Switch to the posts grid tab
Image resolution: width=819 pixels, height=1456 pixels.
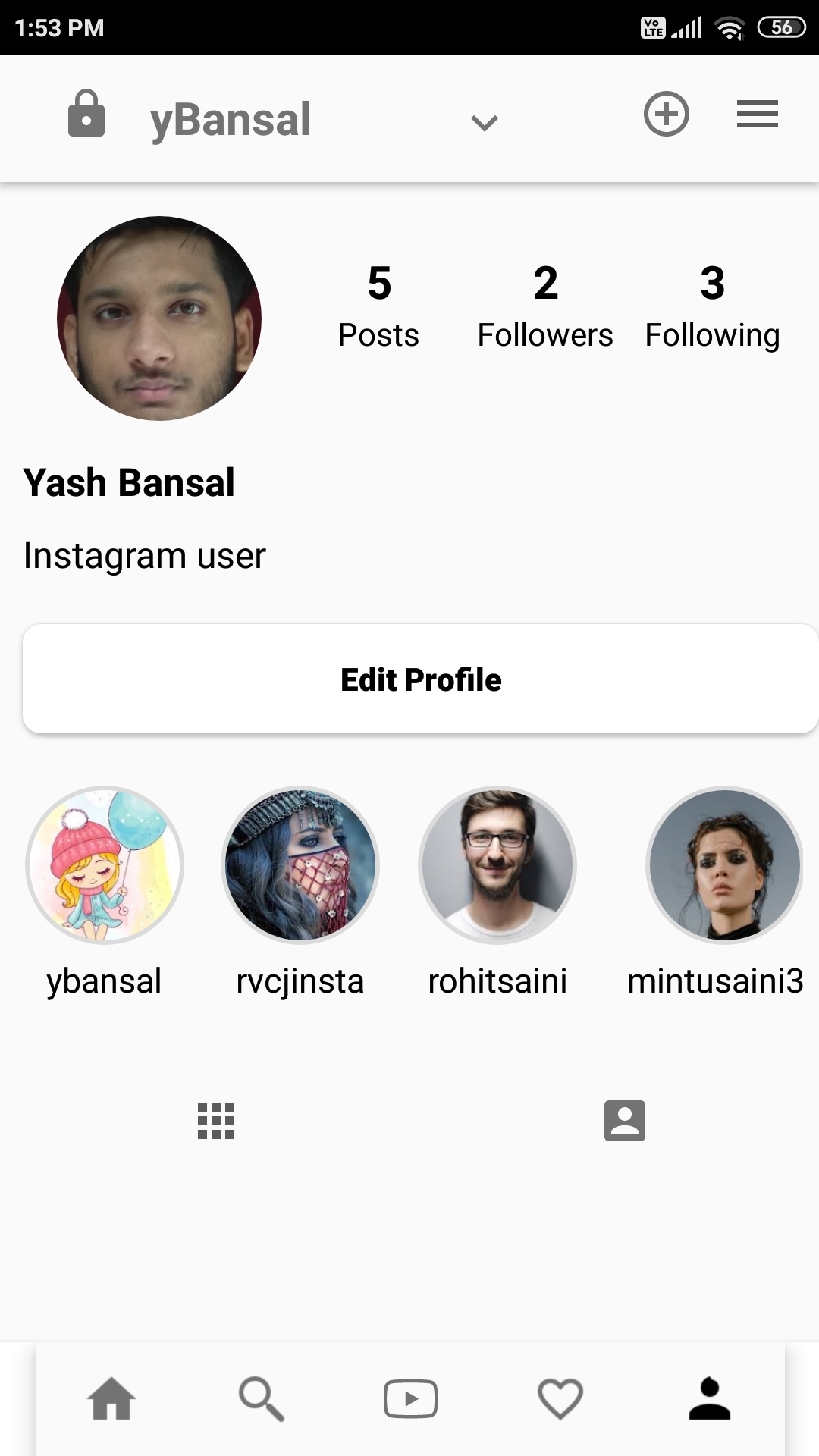pyautogui.click(x=216, y=1120)
